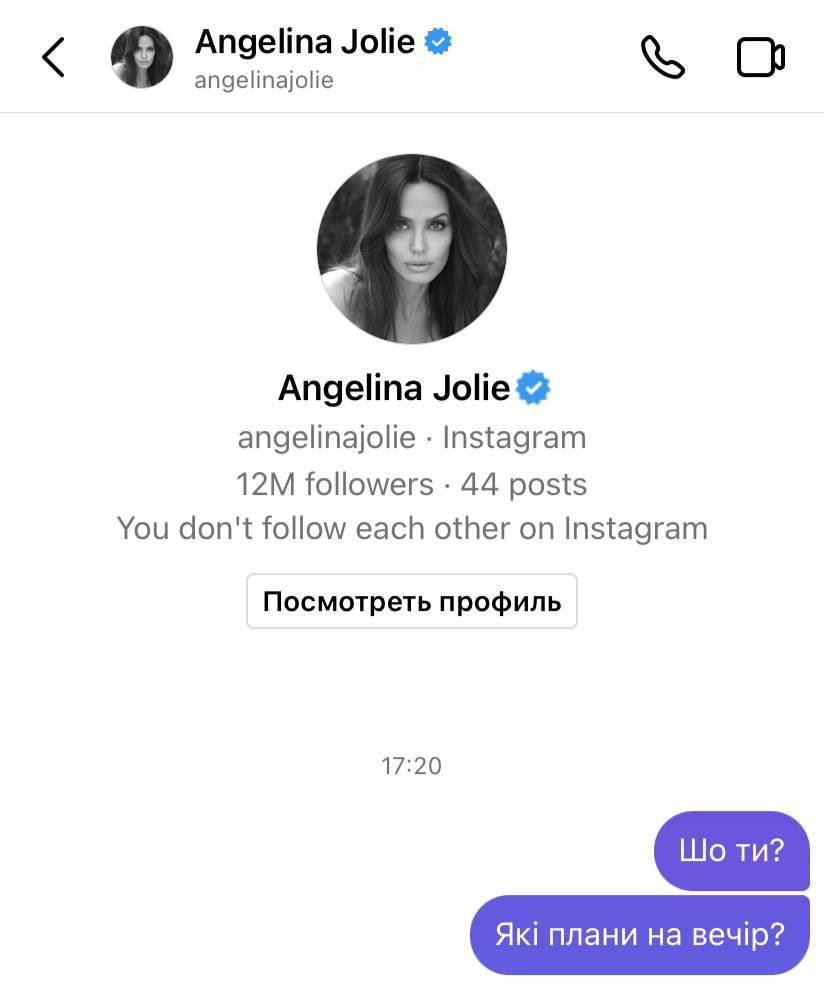This screenshot has height=991, width=824.
Task: Go back from this chat
Action: pos(53,57)
